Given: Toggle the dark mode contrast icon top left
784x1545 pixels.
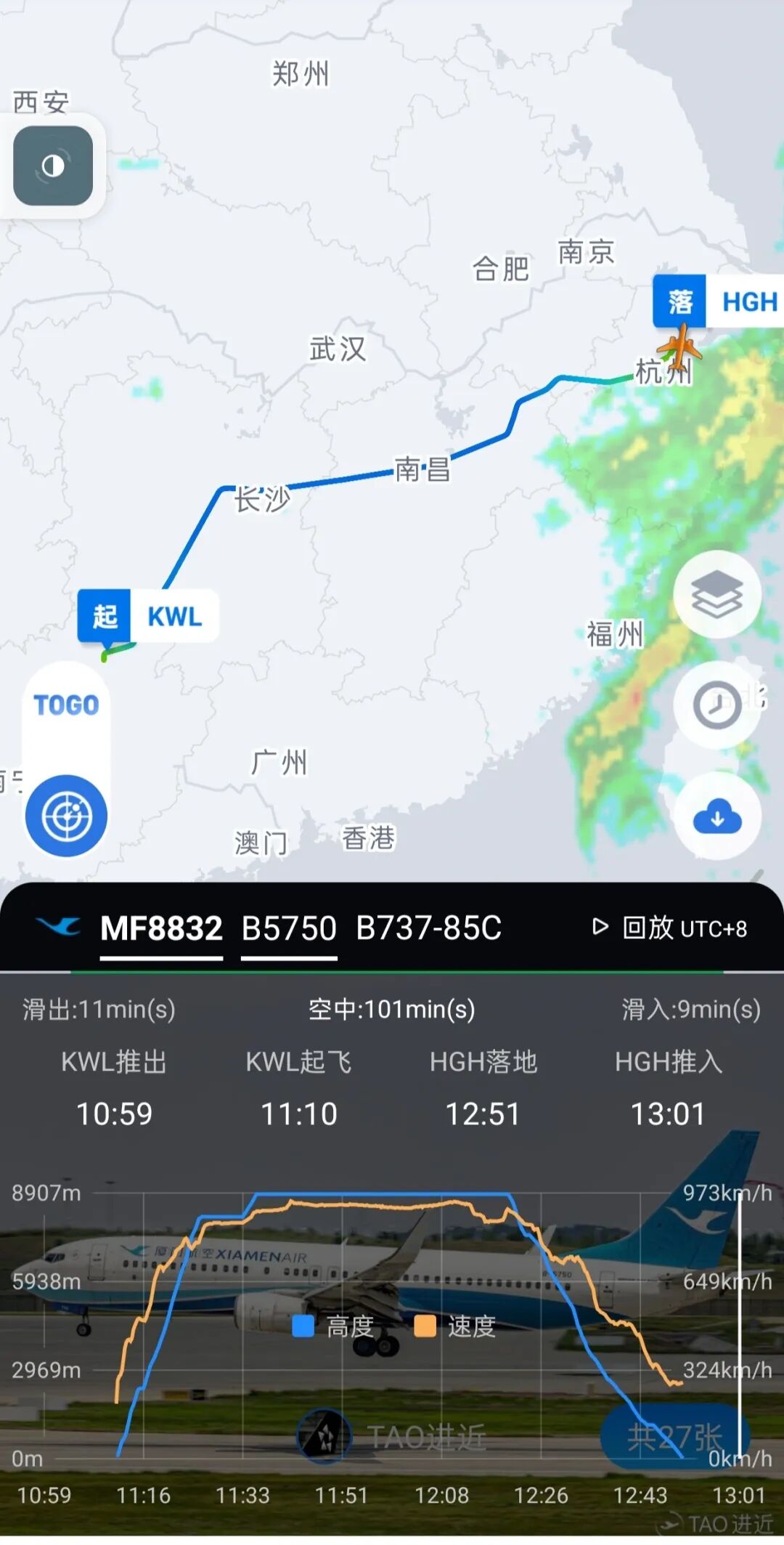Looking at the screenshot, I should (x=54, y=166).
